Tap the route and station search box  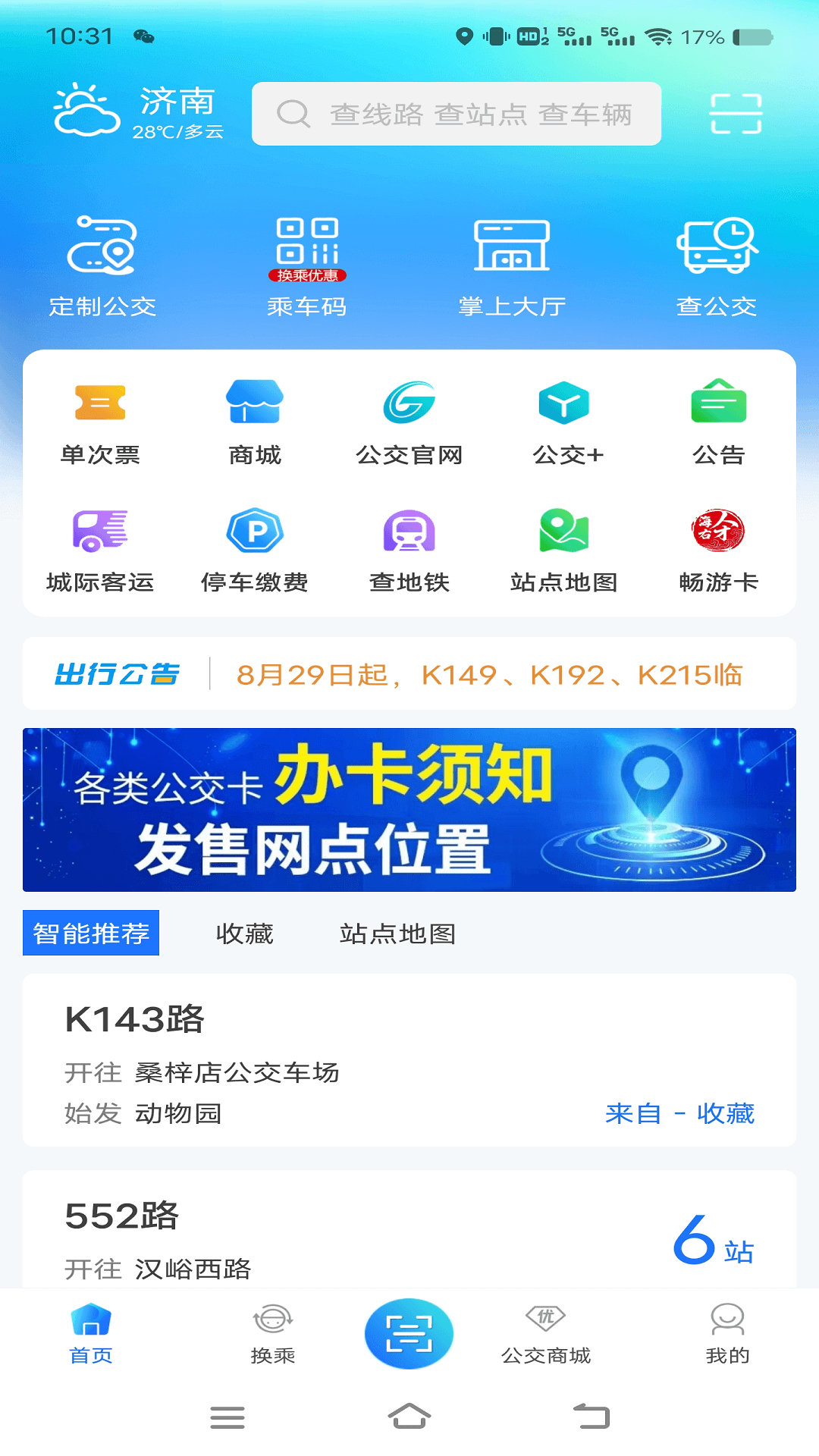click(x=457, y=114)
